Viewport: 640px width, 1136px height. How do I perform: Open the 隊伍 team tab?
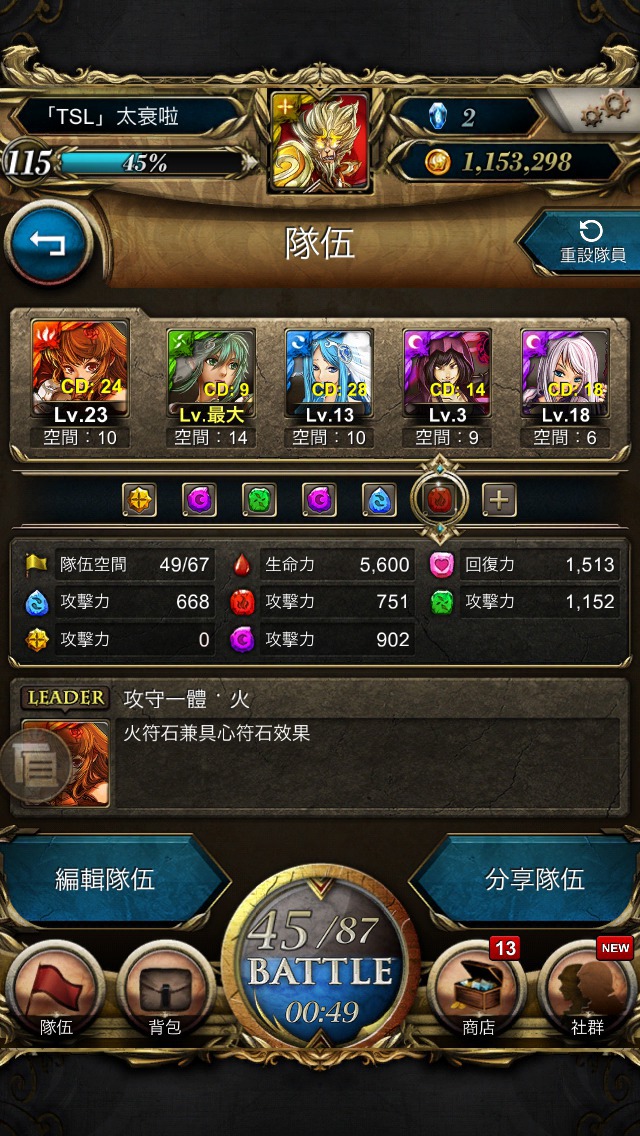pyautogui.click(x=56, y=992)
